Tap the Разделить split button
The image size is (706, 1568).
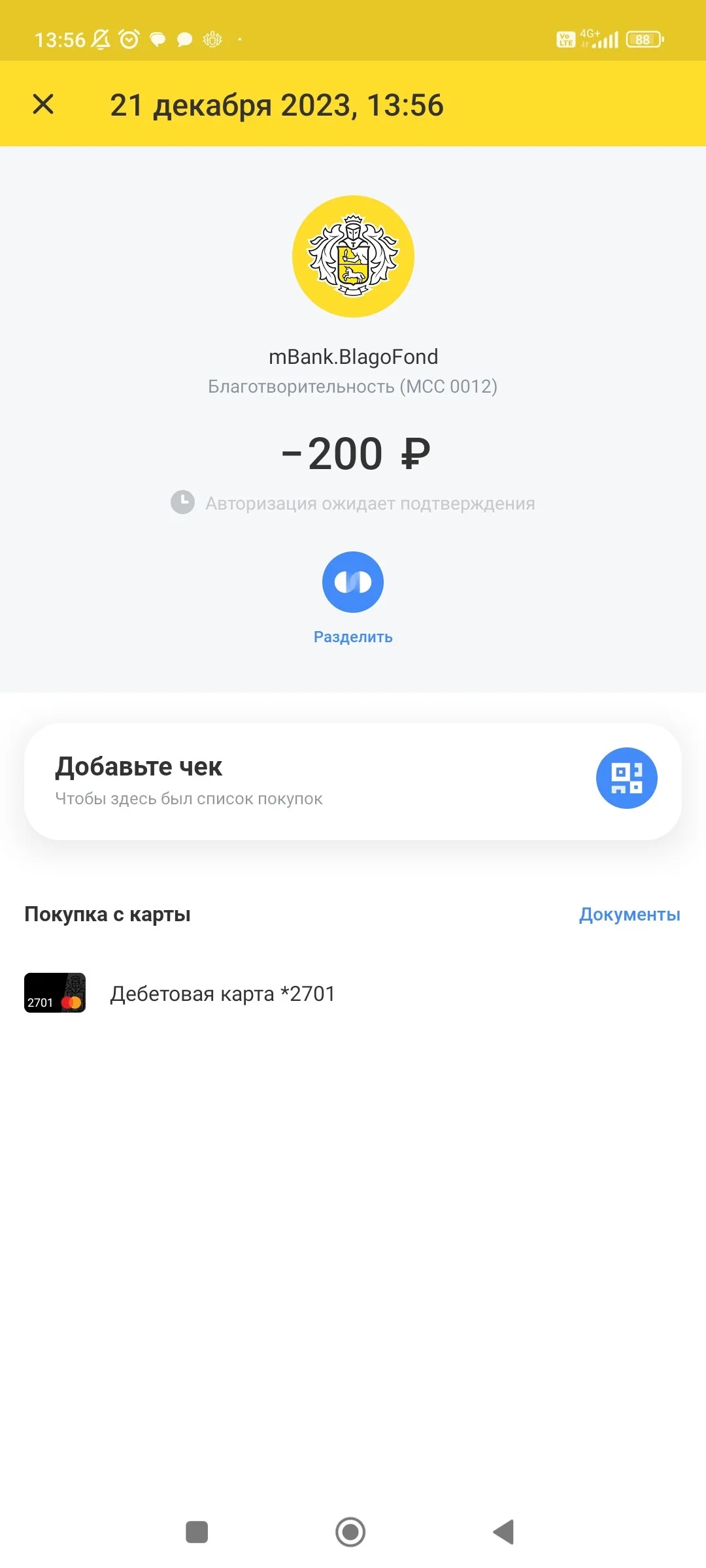[x=353, y=582]
